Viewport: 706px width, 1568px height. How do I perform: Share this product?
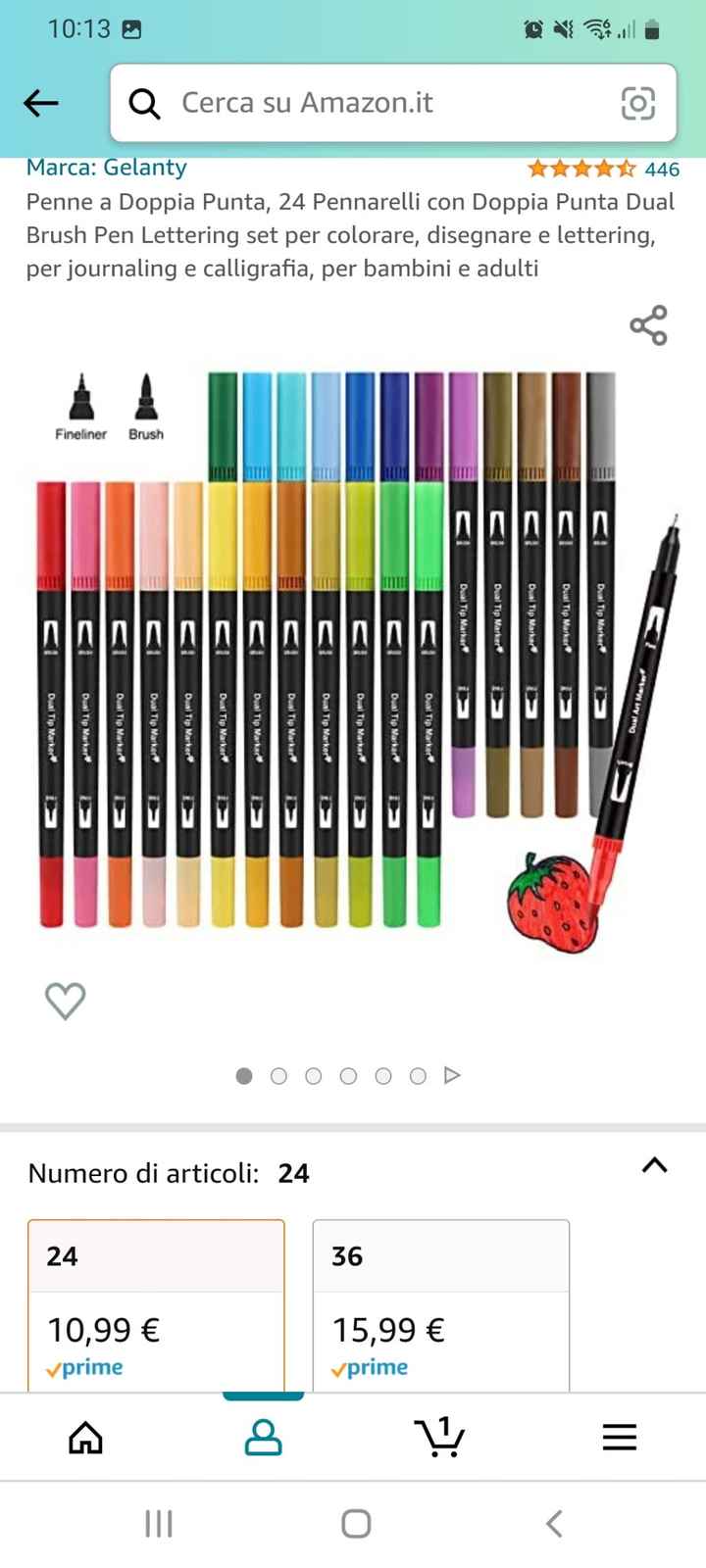pos(648,325)
